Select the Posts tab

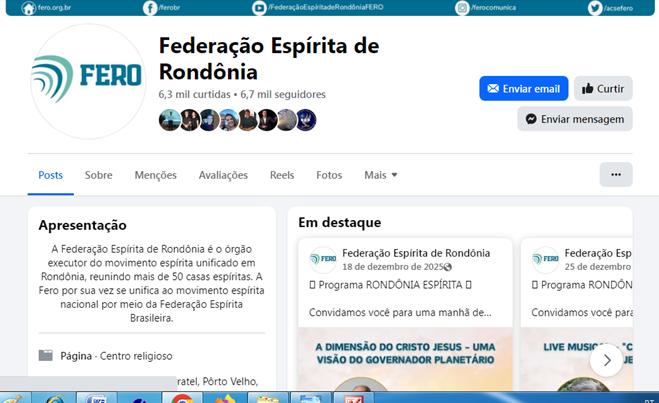coord(50,175)
